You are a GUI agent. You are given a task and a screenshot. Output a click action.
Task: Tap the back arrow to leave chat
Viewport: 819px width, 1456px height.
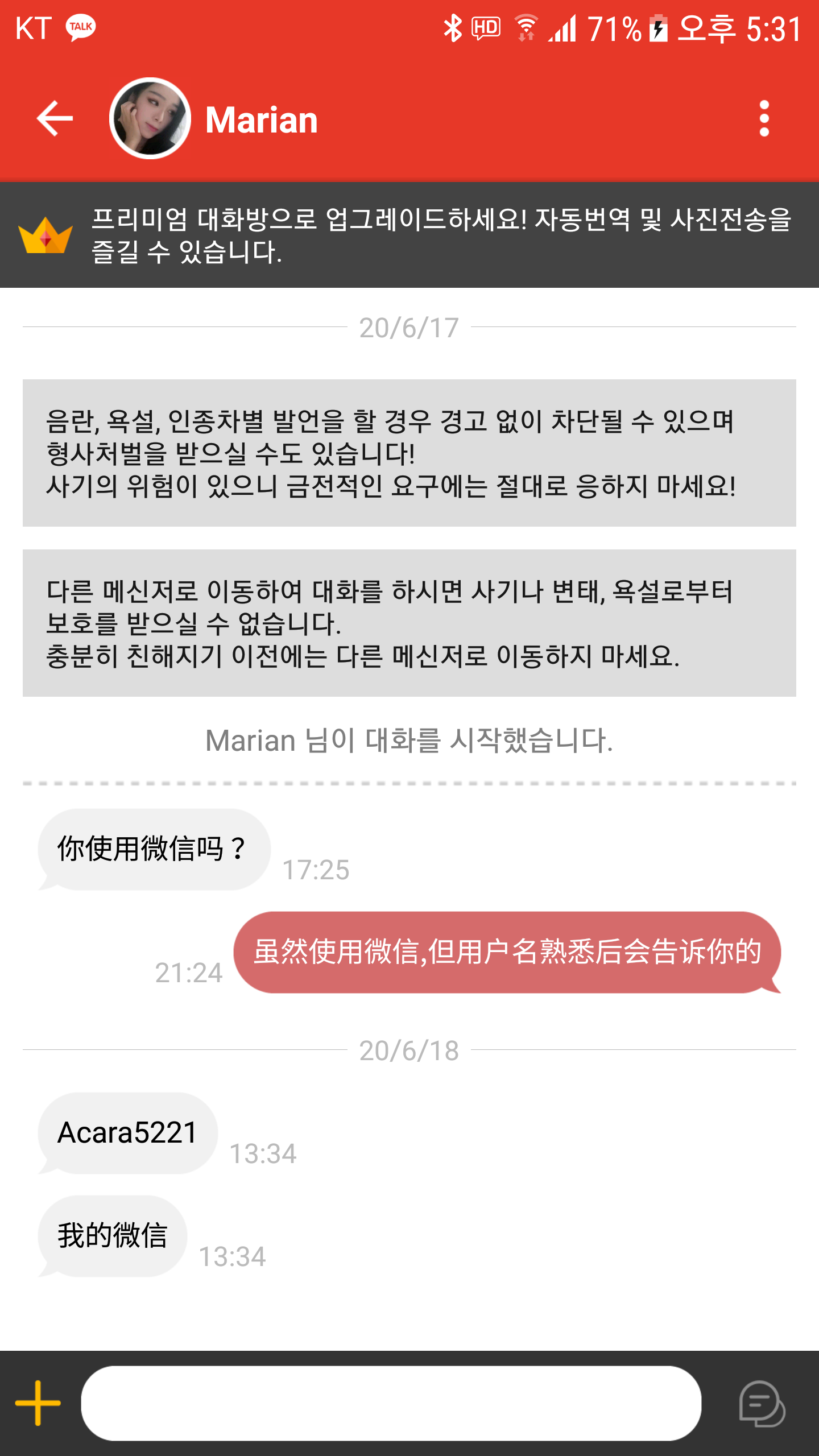(55, 119)
